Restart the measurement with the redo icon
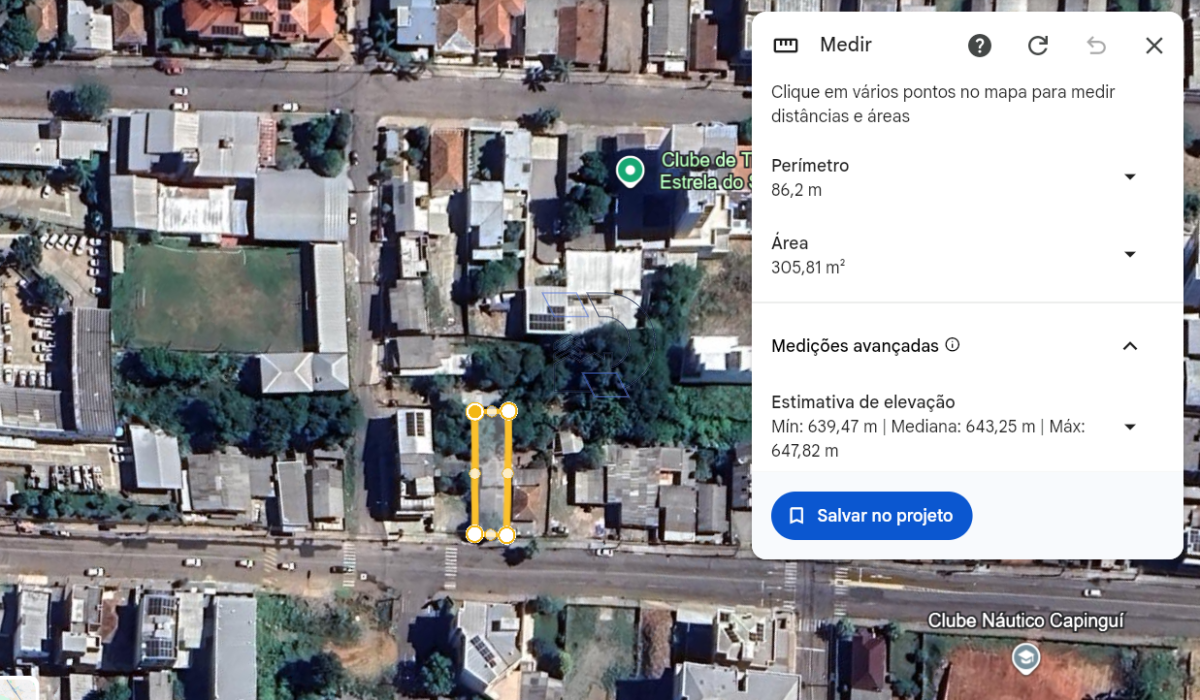This screenshot has width=1200, height=700. click(x=1038, y=45)
